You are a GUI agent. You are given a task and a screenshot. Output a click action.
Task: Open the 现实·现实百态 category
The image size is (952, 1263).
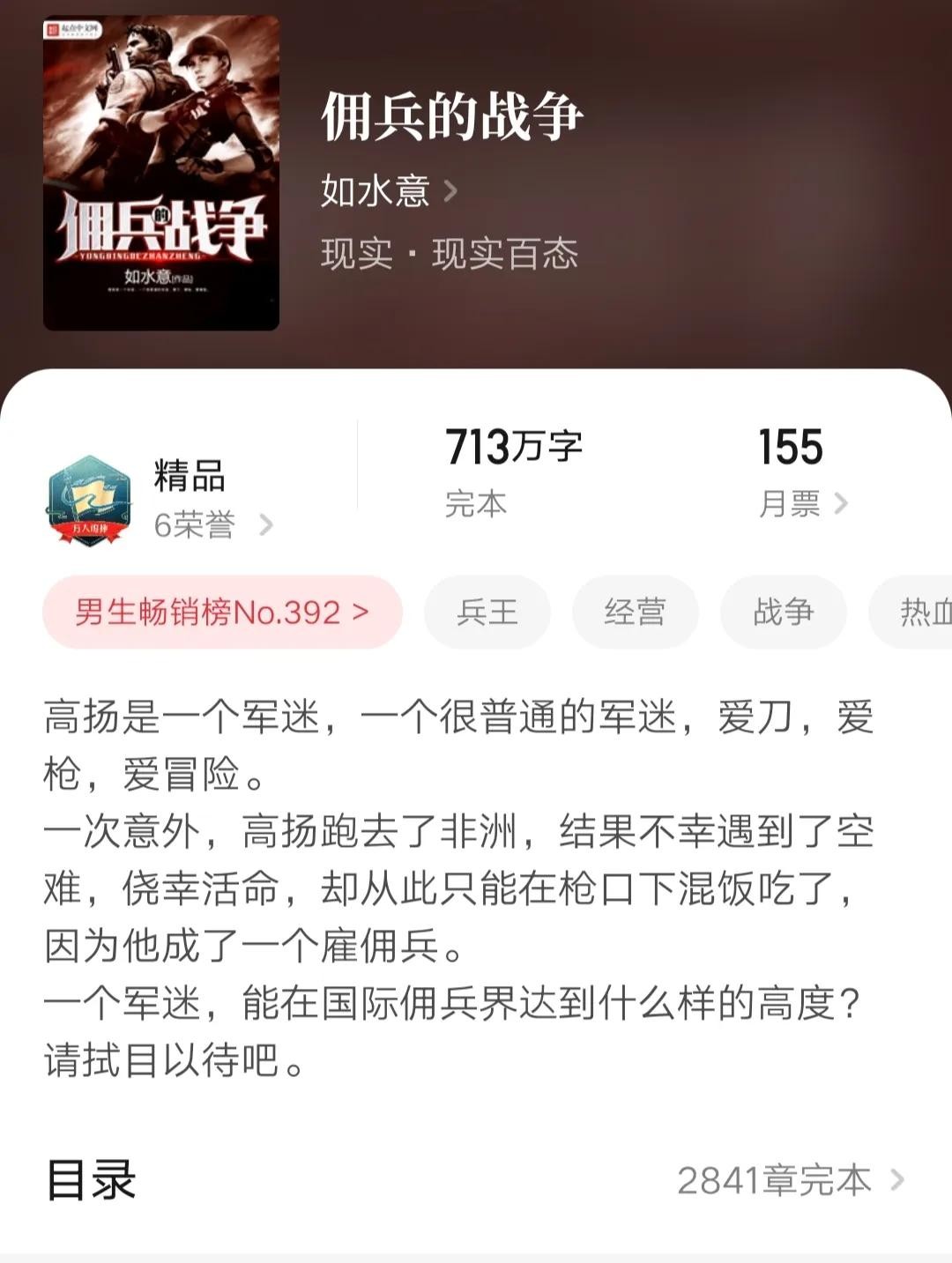(450, 254)
